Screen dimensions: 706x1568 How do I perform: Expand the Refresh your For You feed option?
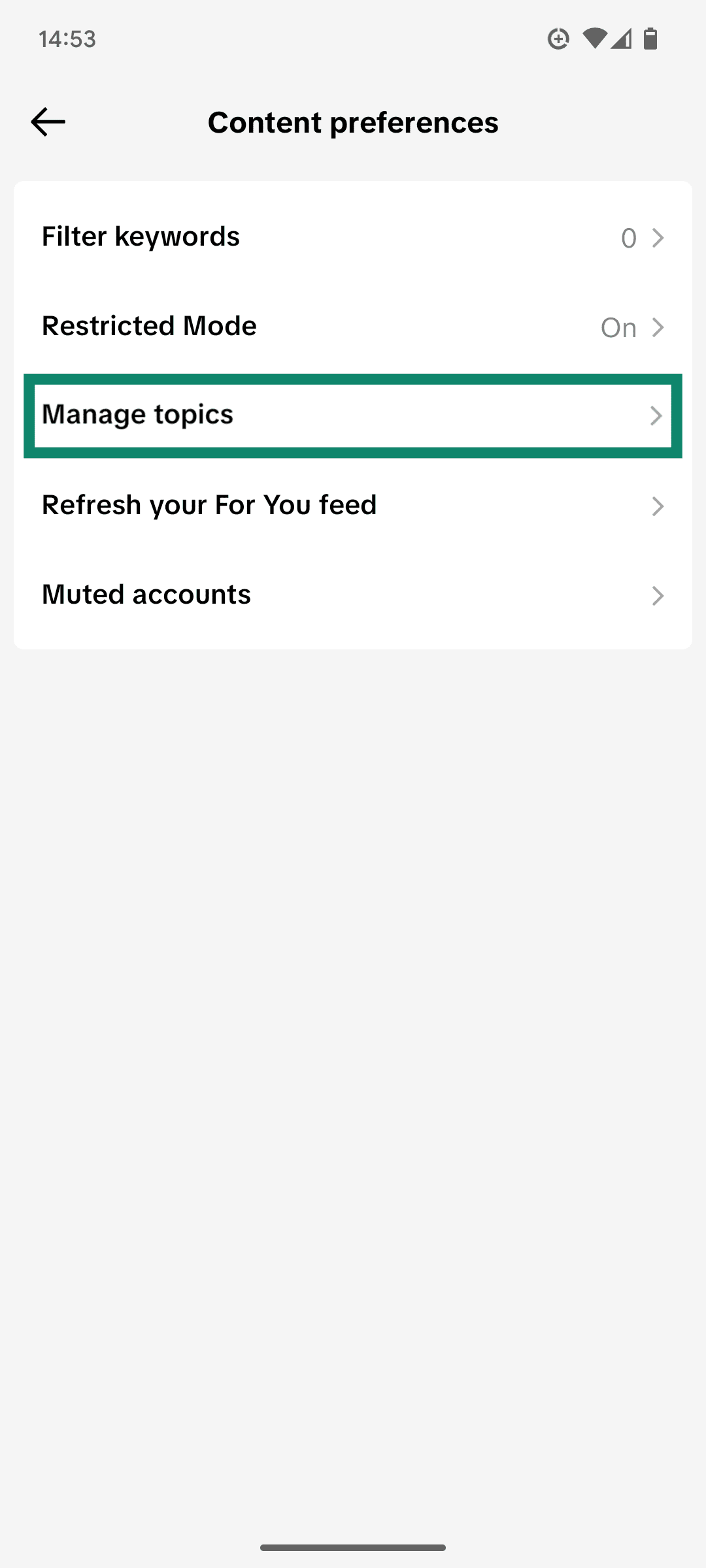tap(353, 506)
